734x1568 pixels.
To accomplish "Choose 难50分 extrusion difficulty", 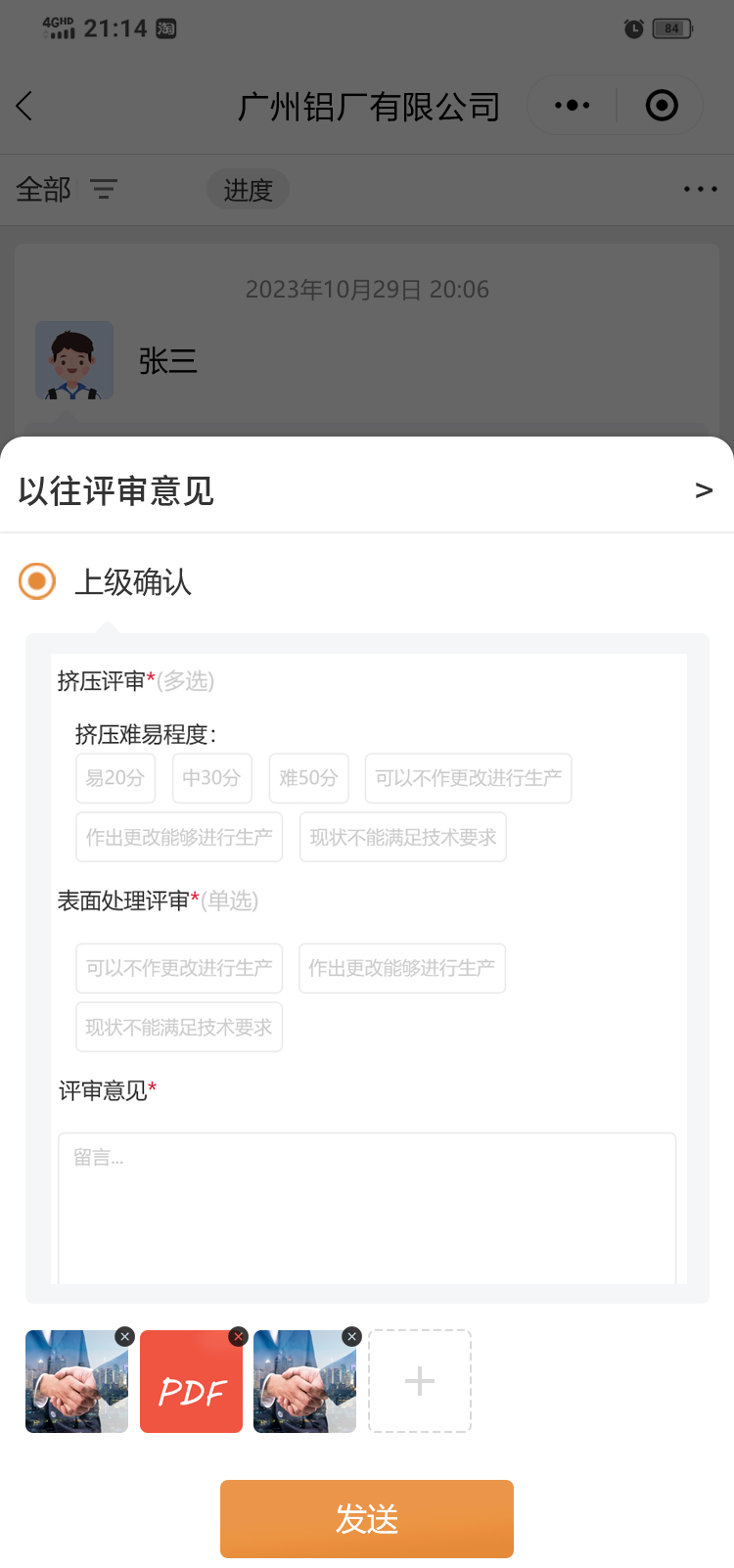I will (x=308, y=778).
